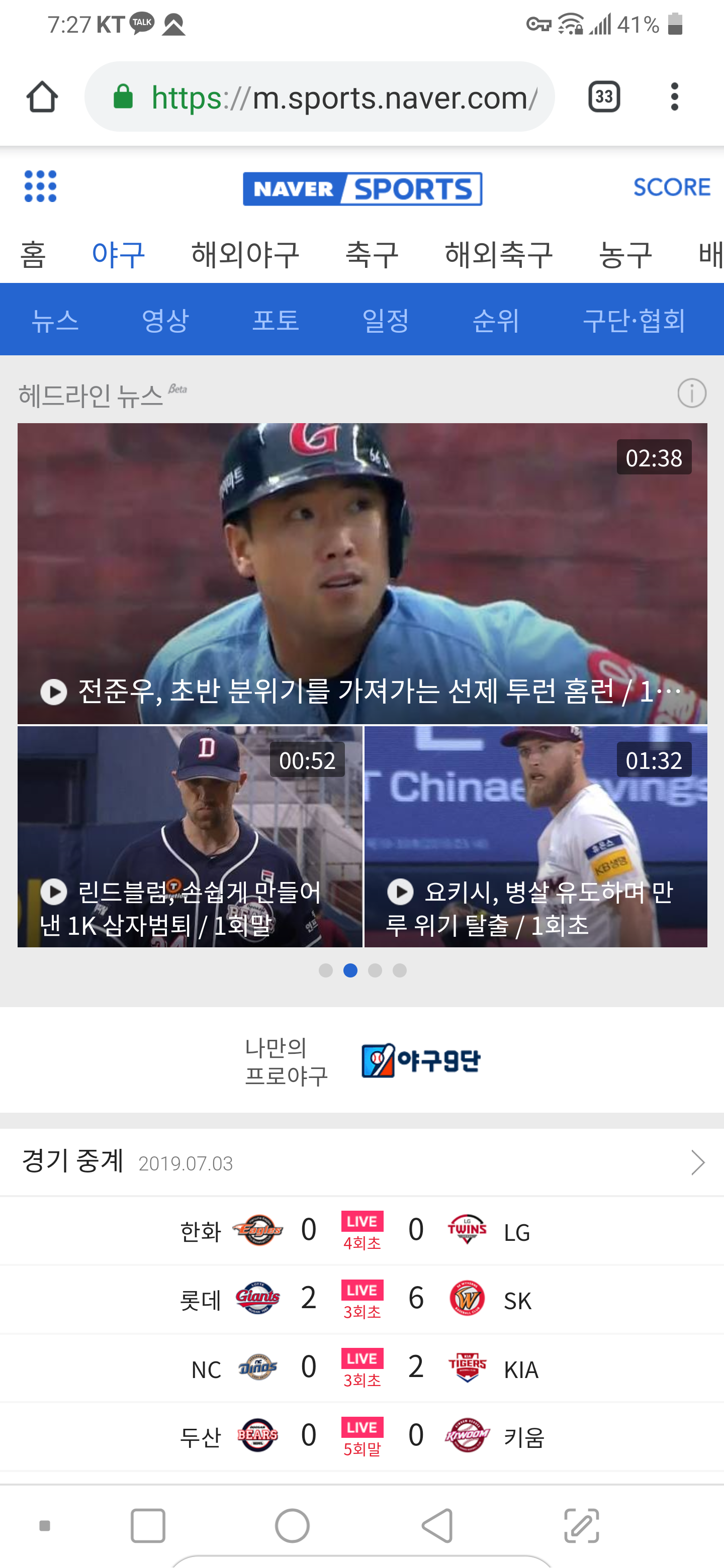
Task: Play the 린드블럼 1K 삼자범퇴 video
Action: 190,836
